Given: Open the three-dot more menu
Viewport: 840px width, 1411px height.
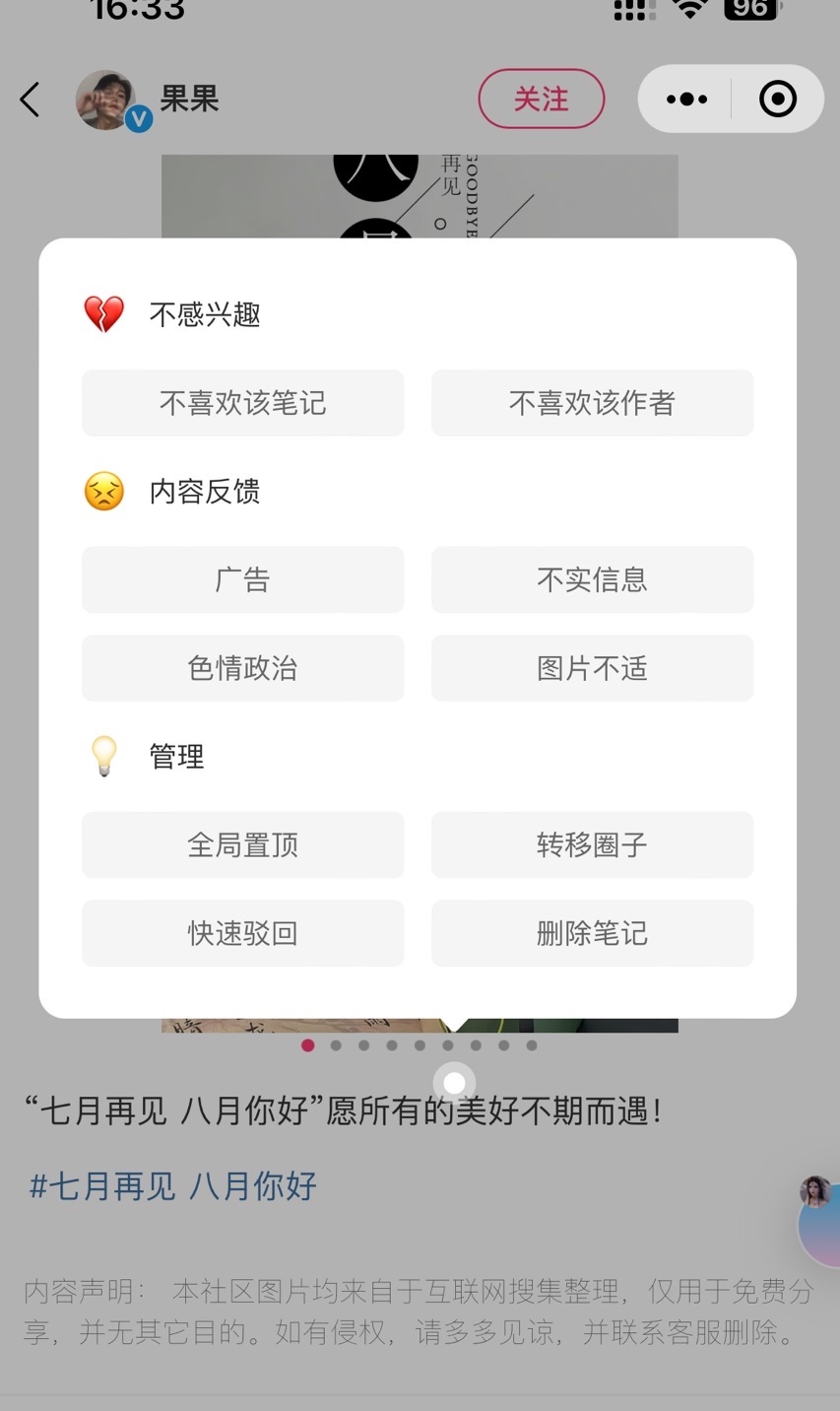Looking at the screenshot, I should click(x=686, y=100).
